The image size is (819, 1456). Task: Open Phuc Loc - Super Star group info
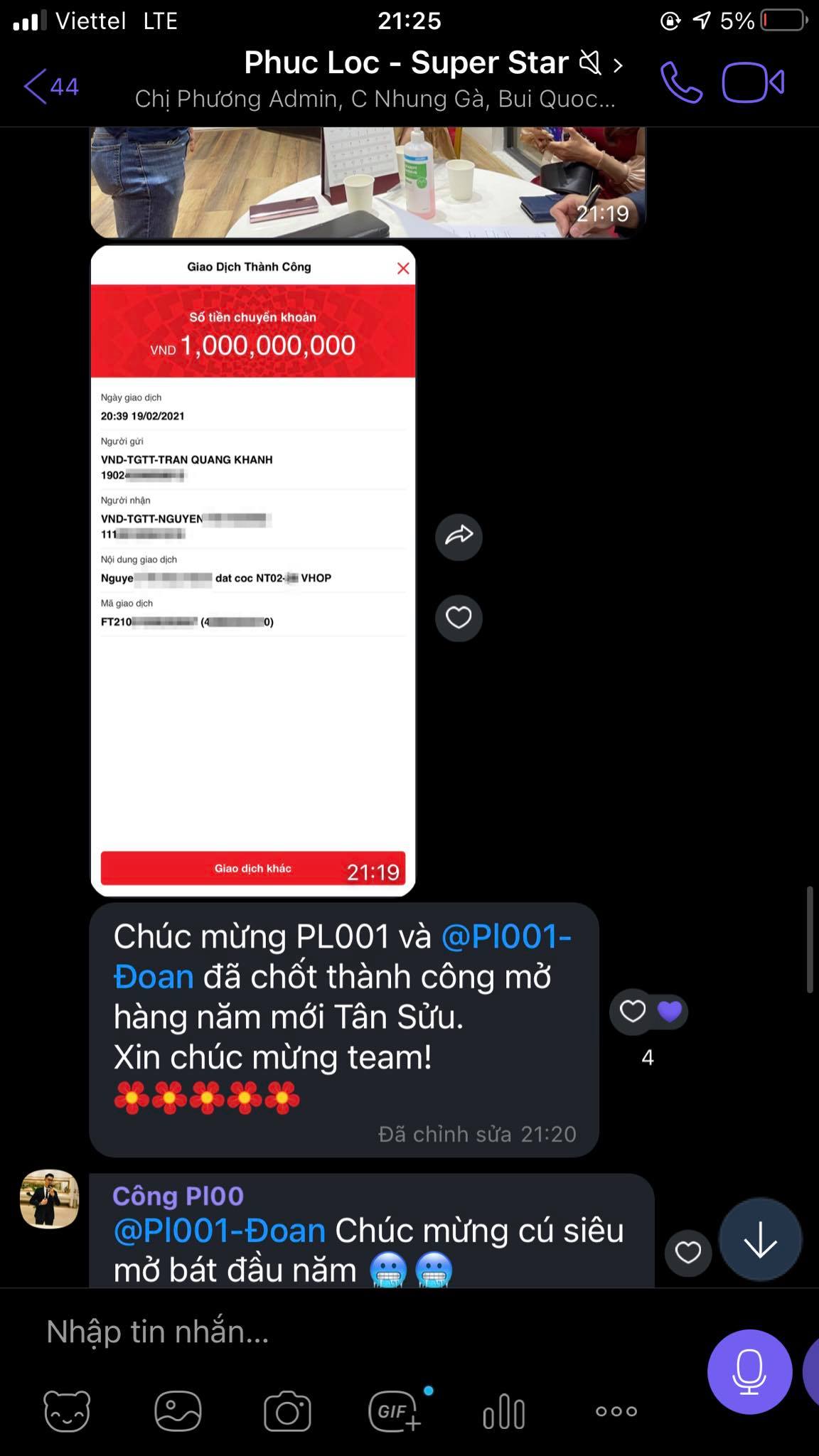(405, 64)
